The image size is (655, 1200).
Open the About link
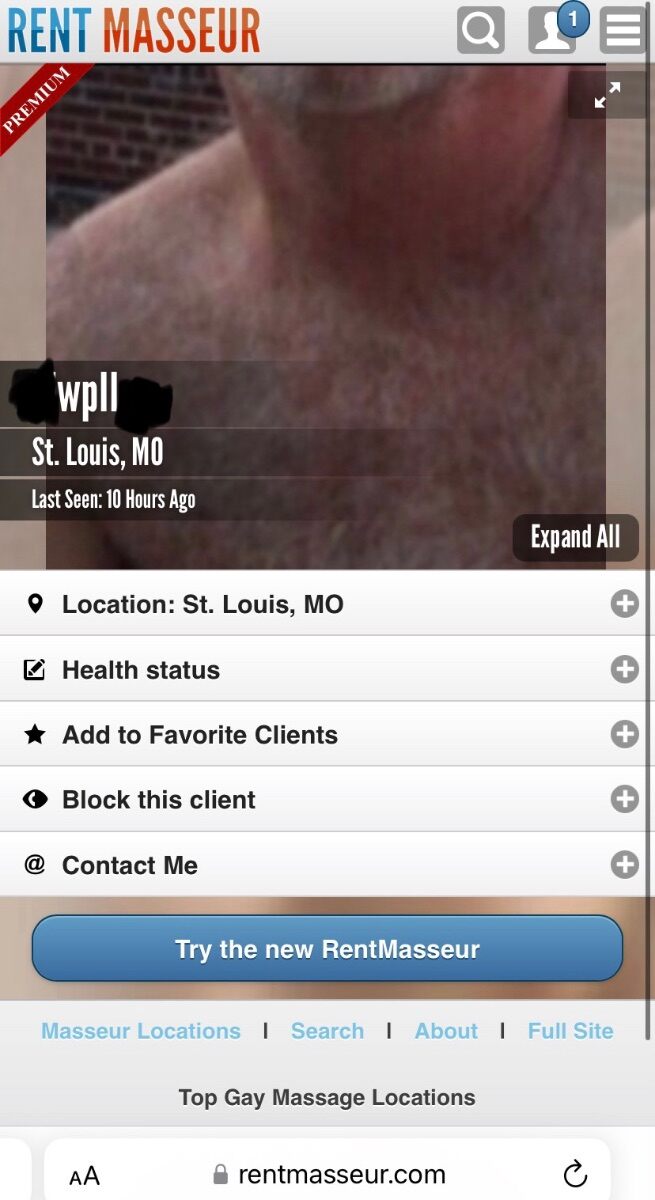coord(446,1031)
